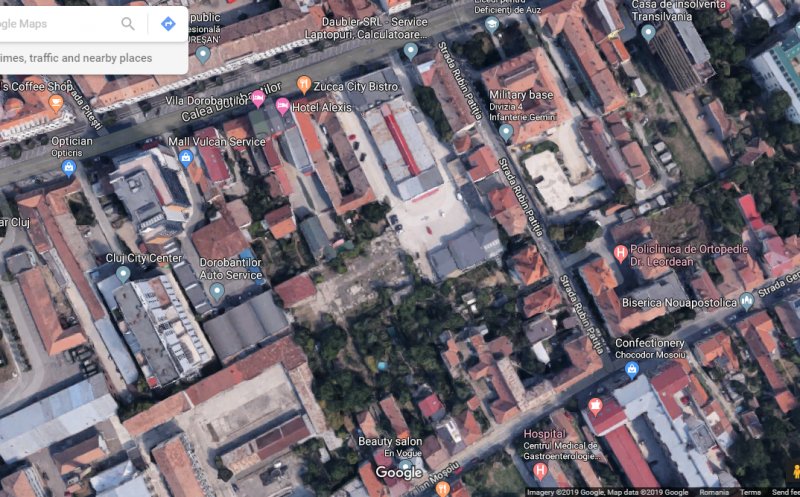Screen dimensions: 800x497
Task: Select the Vila Dorobantilor hotel pin
Action: (x=258, y=97)
